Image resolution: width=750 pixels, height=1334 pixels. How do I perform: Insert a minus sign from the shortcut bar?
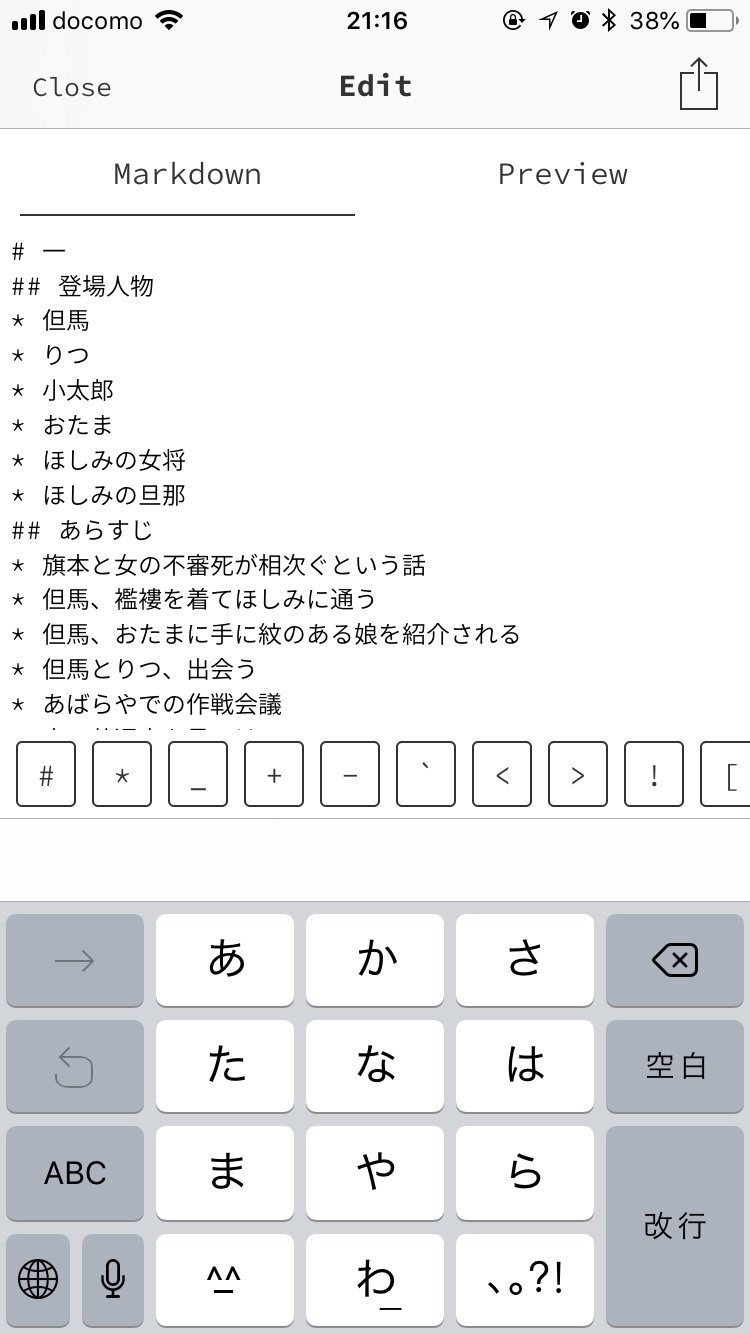350,774
